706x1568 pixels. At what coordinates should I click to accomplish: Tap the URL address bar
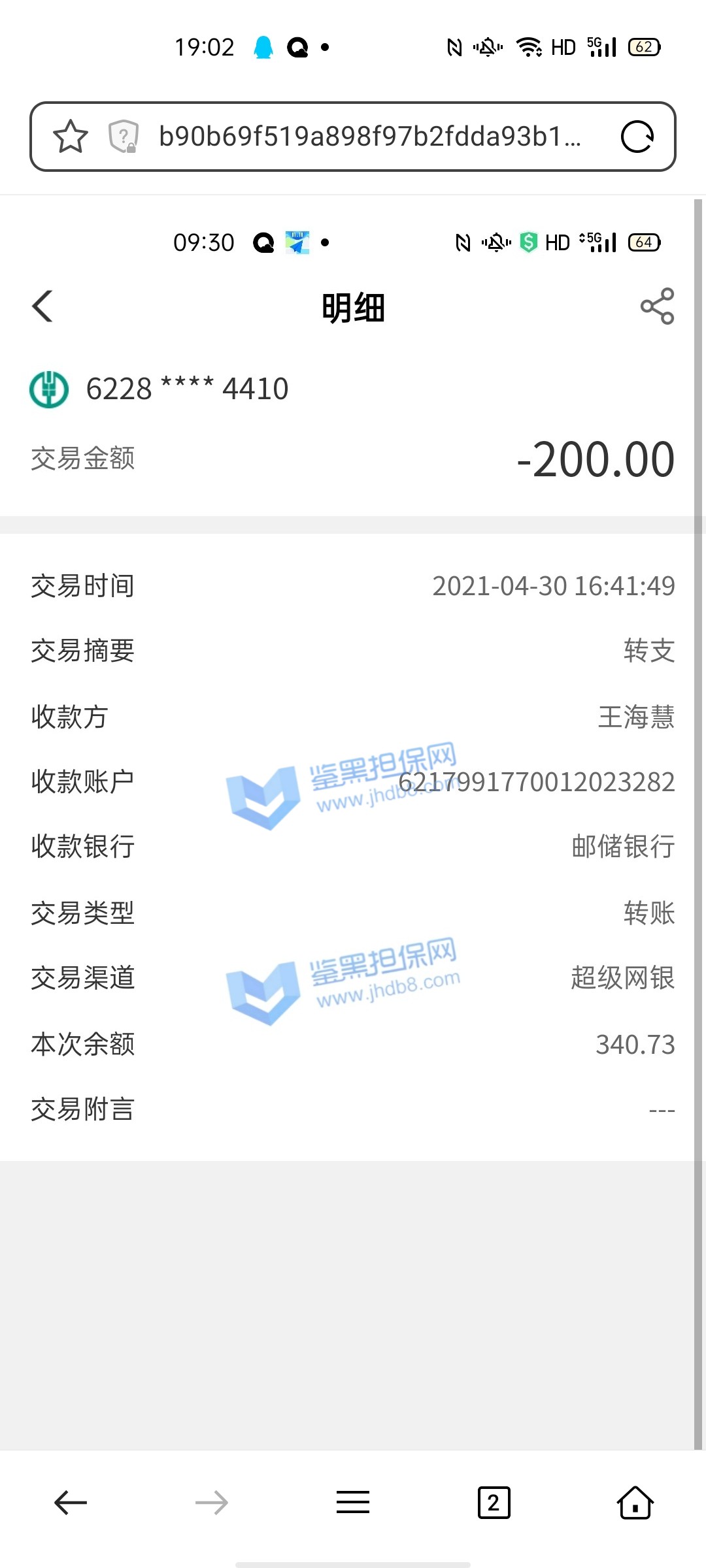click(369, 137)
